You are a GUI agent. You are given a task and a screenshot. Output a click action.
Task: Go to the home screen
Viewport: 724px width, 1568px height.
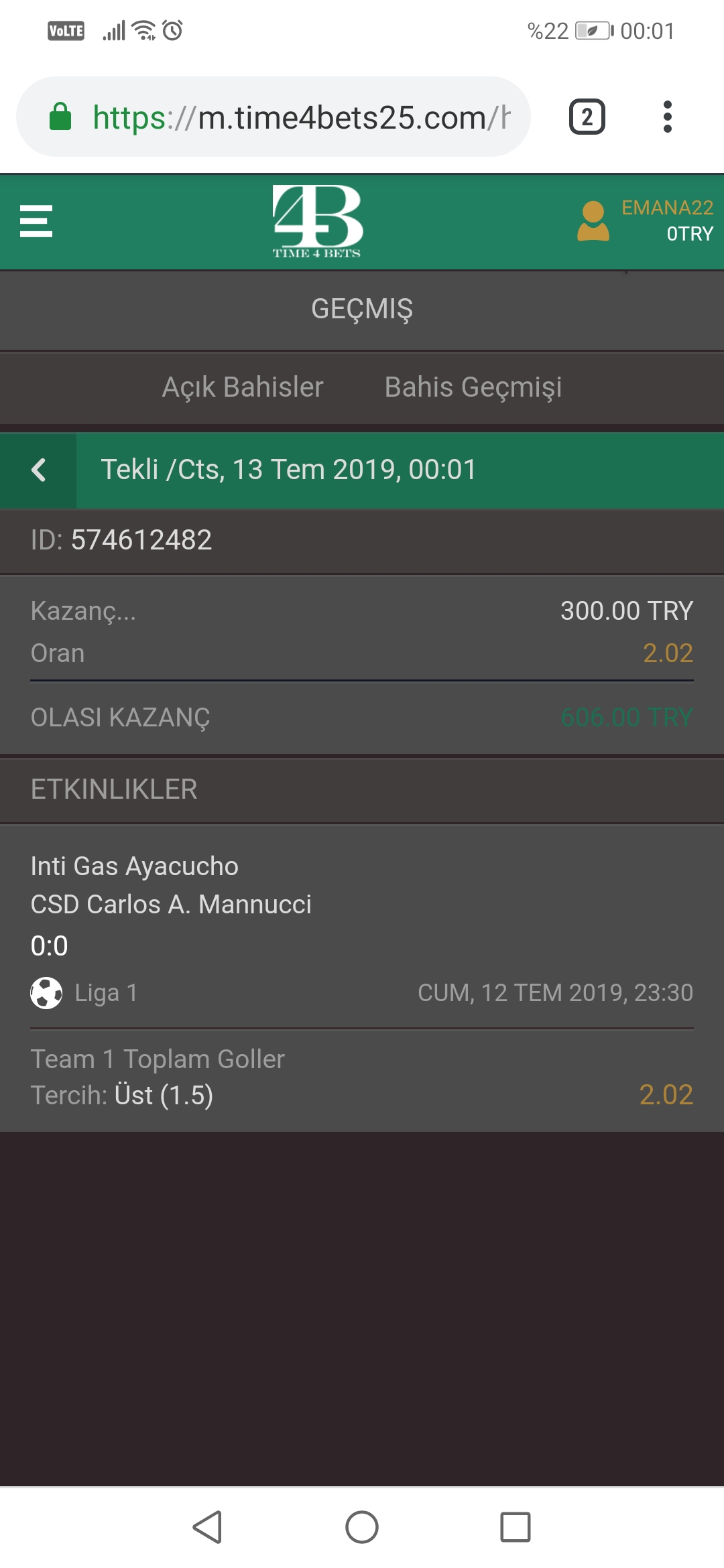362,1527
